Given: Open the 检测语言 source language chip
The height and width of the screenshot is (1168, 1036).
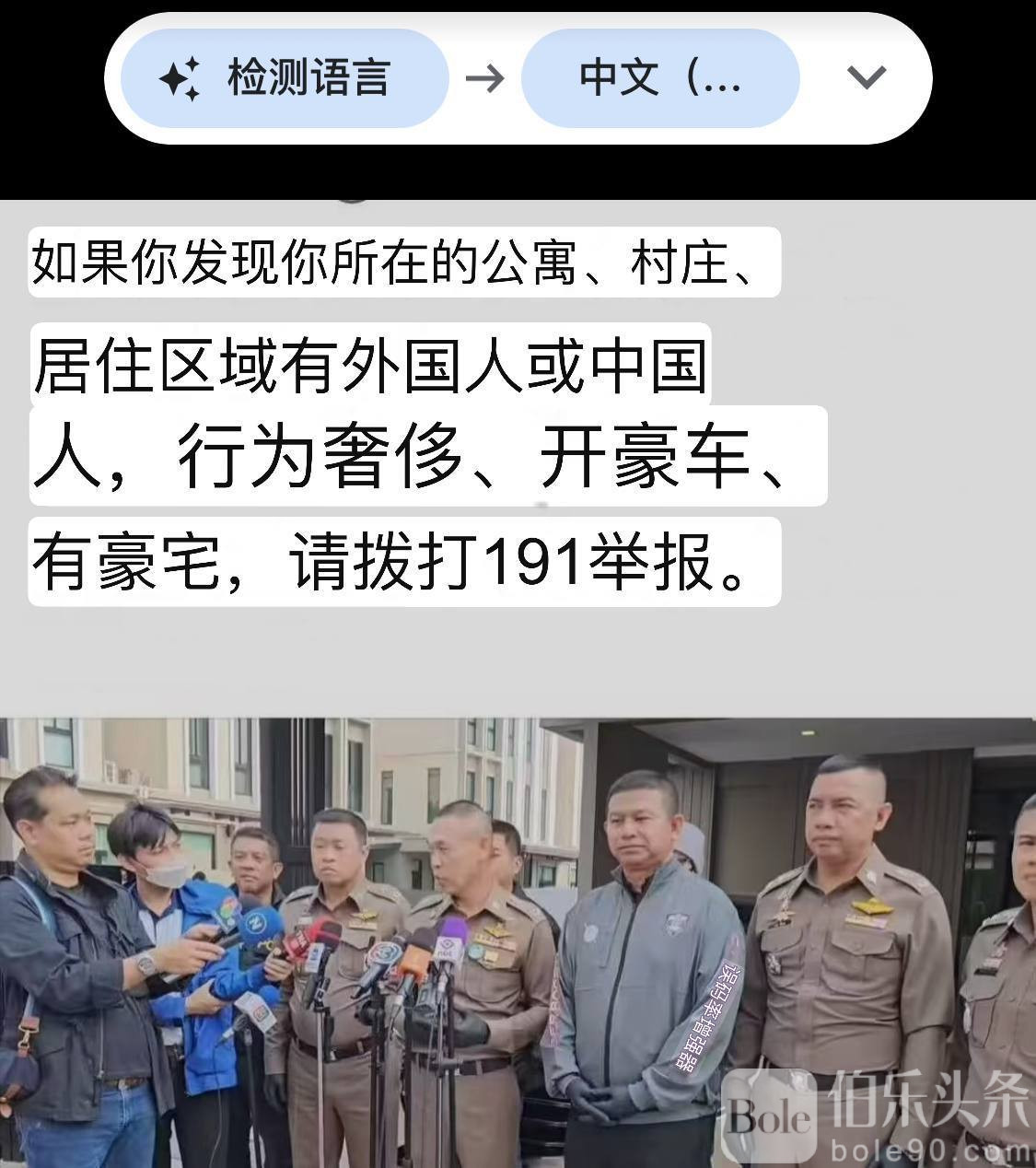Looking at the screenshot, I should point(284,78).
